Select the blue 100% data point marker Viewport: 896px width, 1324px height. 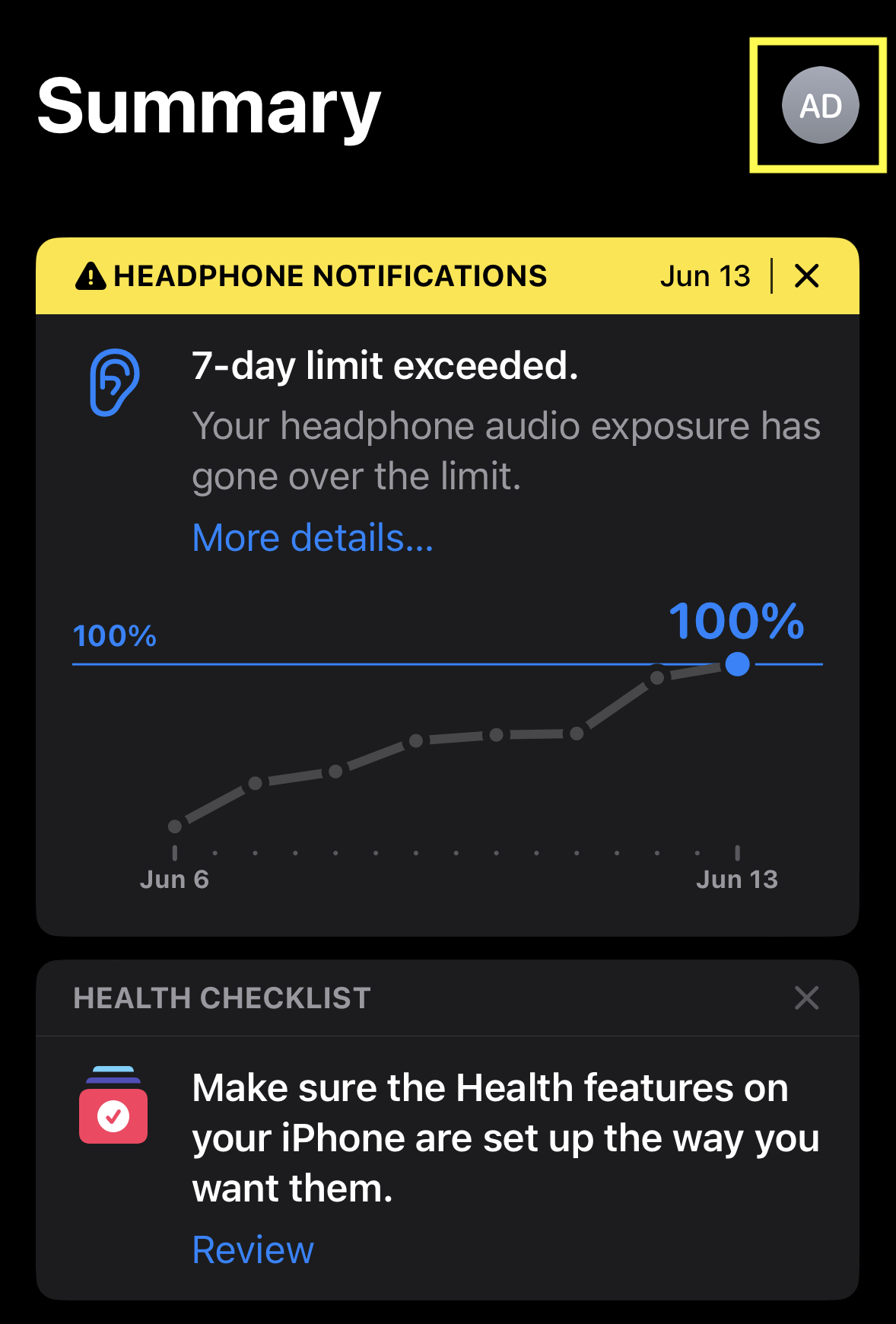[x=736, y=665]
